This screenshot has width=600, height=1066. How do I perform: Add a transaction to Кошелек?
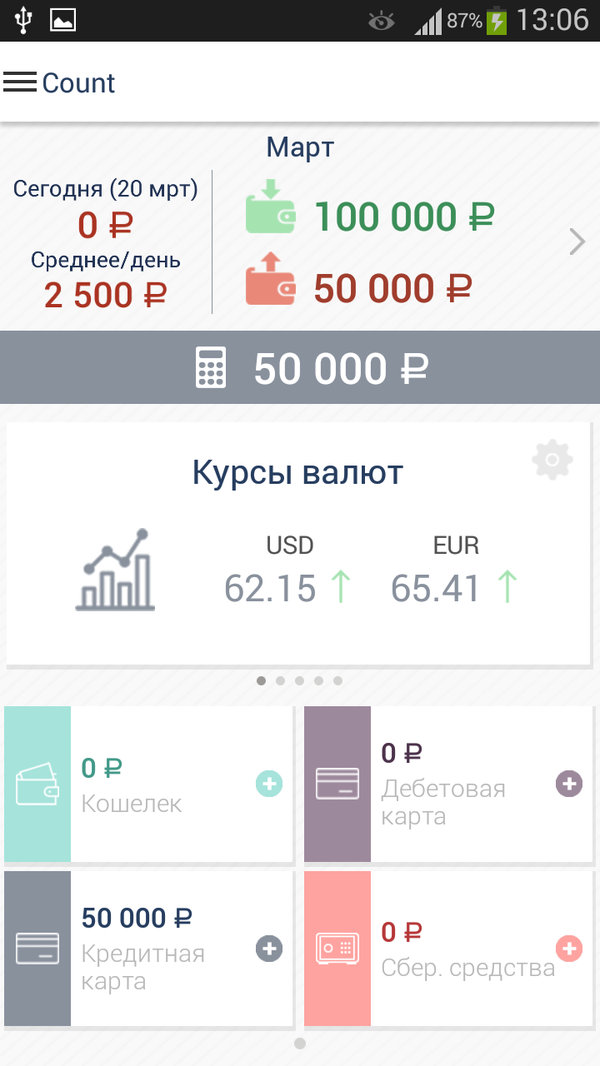[x=269, y=784]
